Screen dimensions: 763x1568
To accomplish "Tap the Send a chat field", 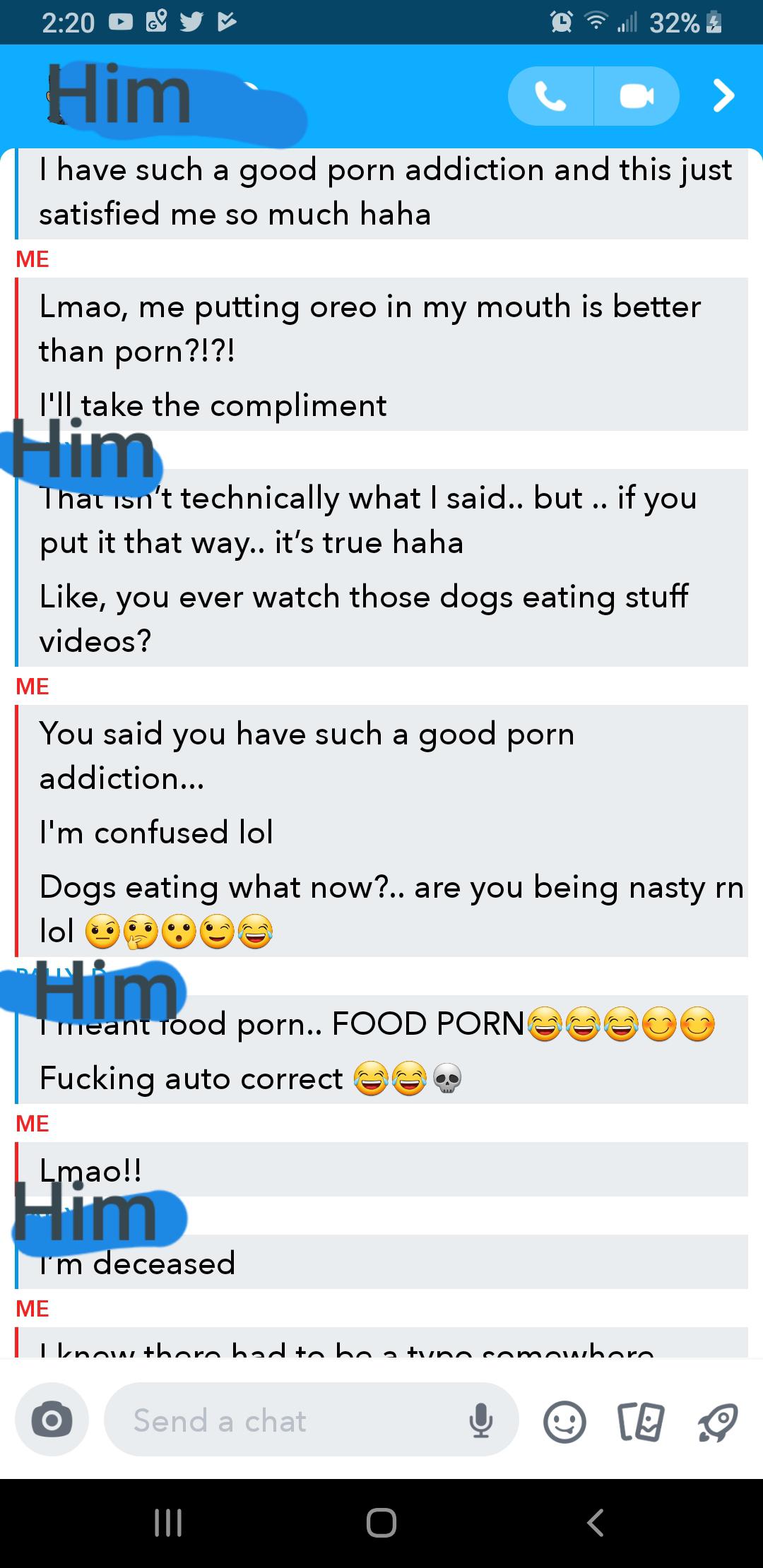I will (283, 1420).
